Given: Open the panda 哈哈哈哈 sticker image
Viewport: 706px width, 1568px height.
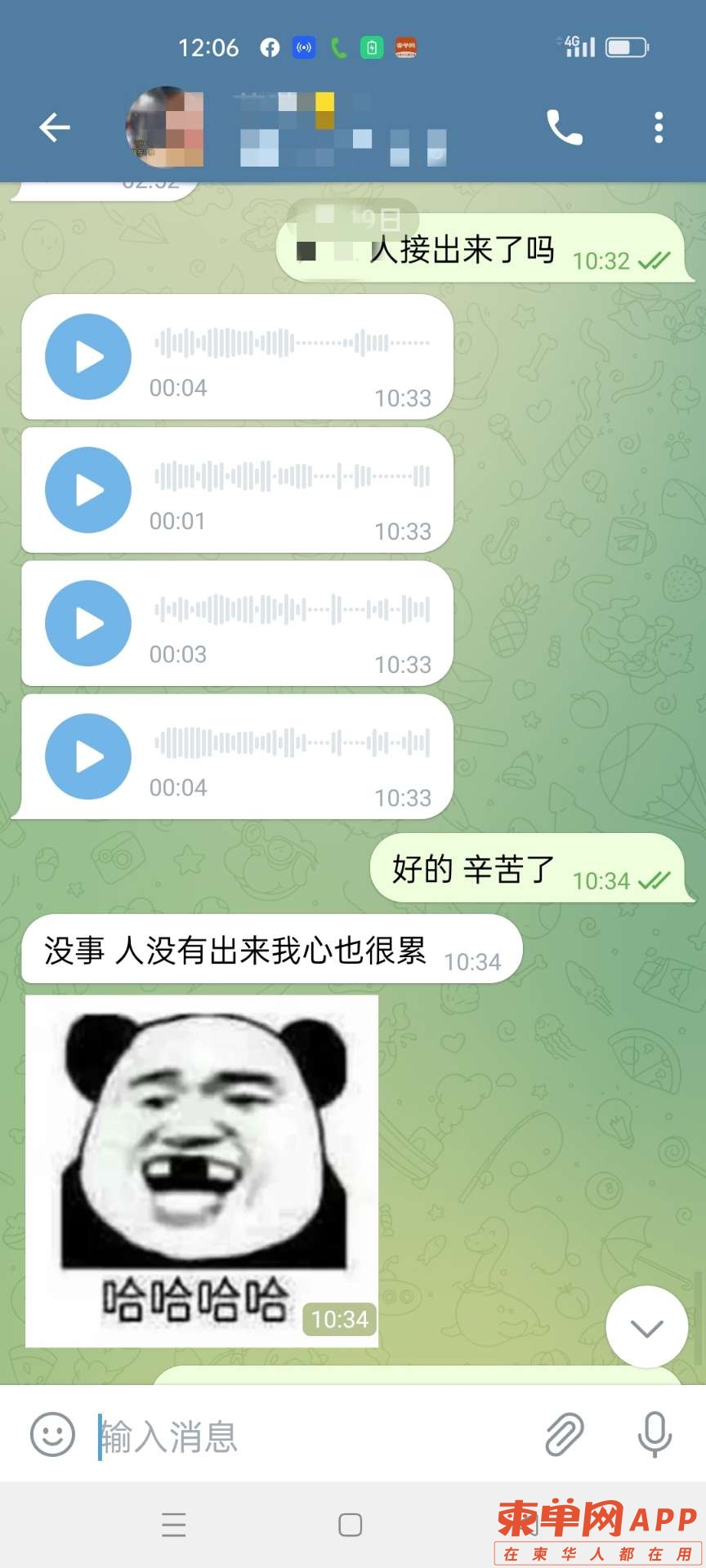Looking at the screenshot, I should [x=201, y=1169].
